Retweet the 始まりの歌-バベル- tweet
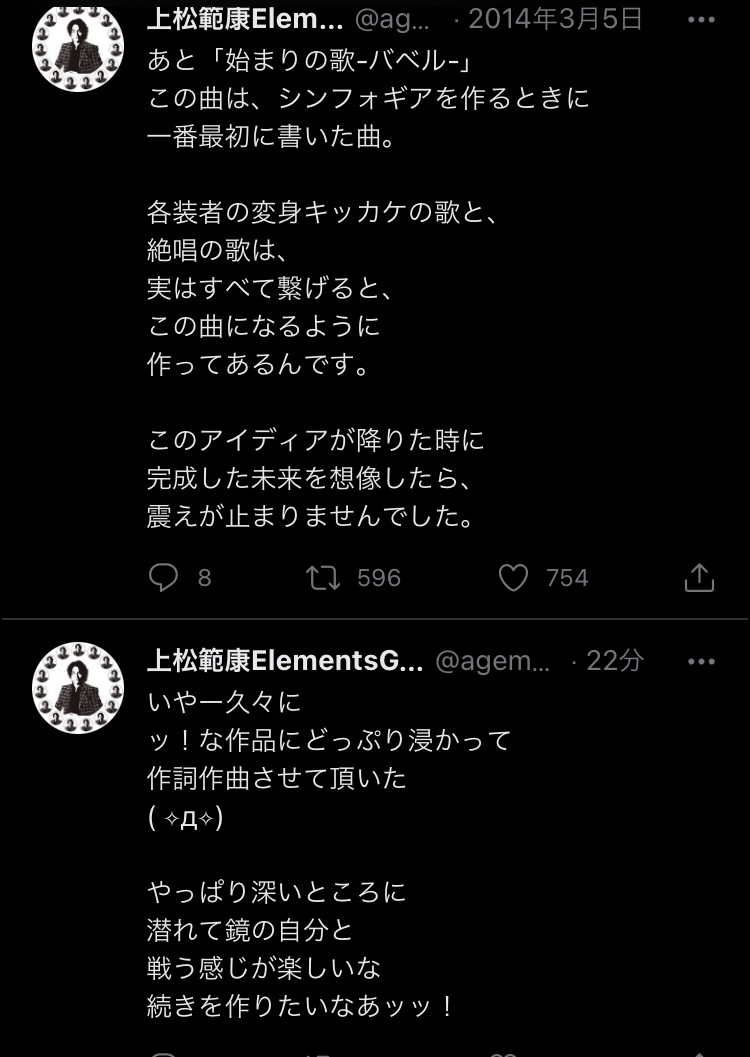750x1057 pixels. point(324,577)
